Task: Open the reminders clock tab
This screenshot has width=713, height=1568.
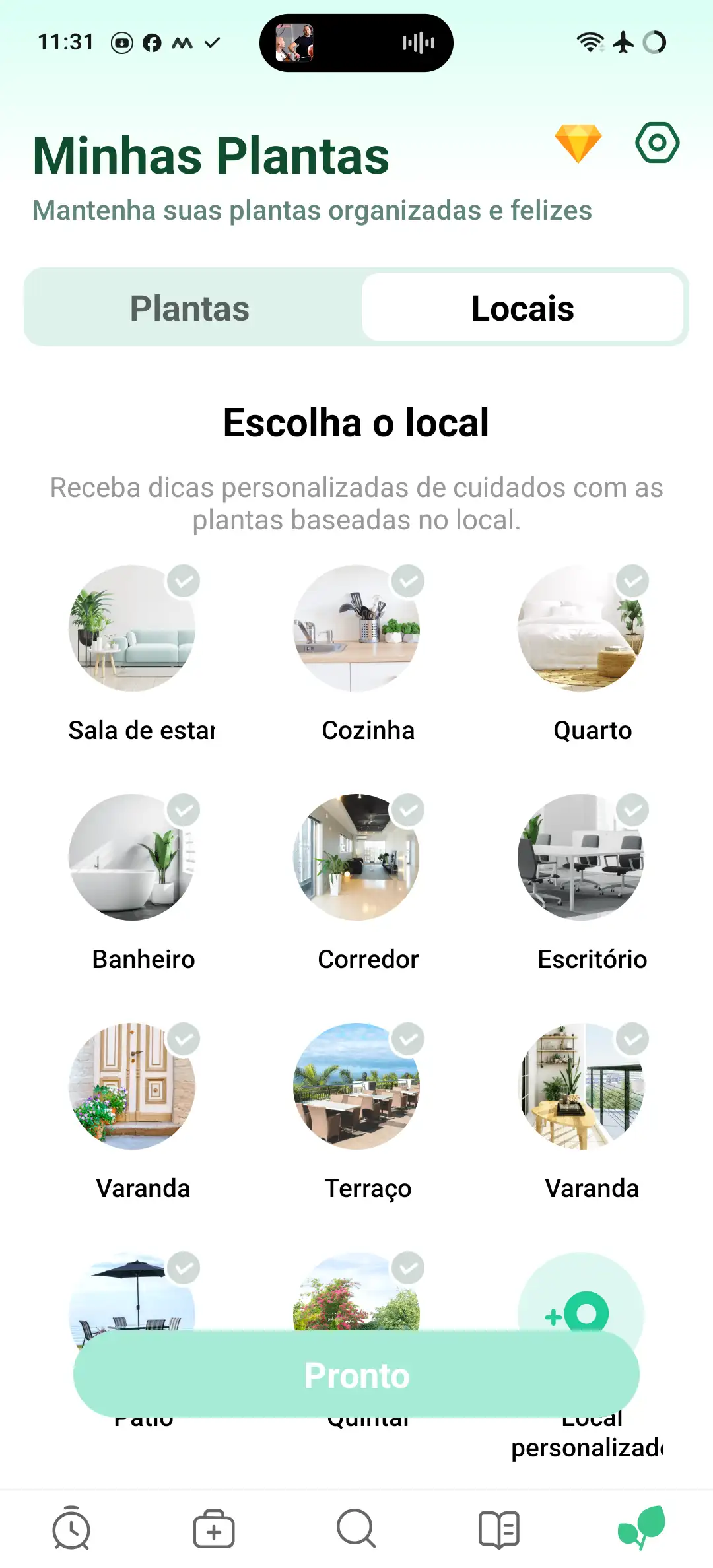Action: pos(71,1528)
